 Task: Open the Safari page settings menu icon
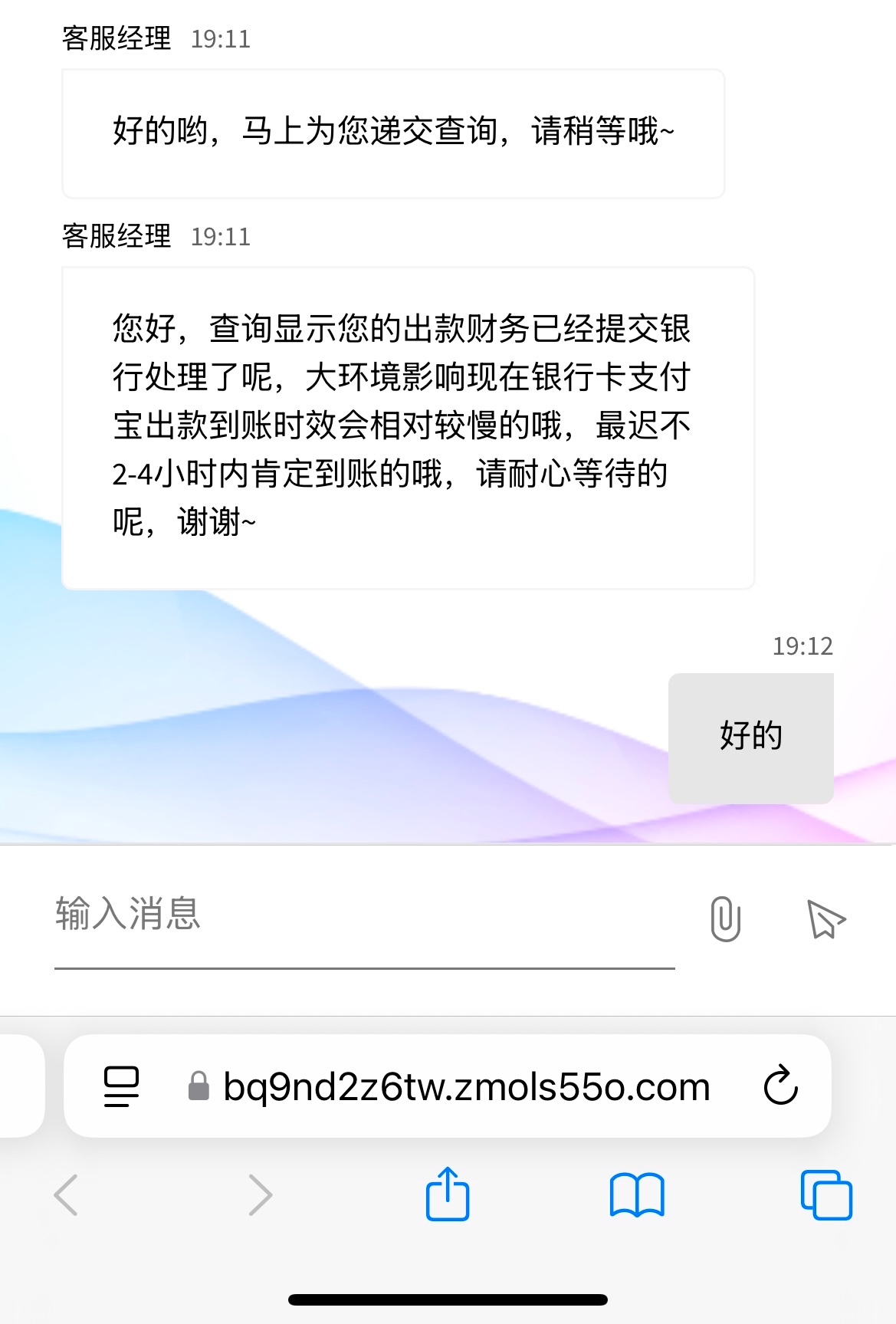pyautogui.click(x=121, y=1086)
